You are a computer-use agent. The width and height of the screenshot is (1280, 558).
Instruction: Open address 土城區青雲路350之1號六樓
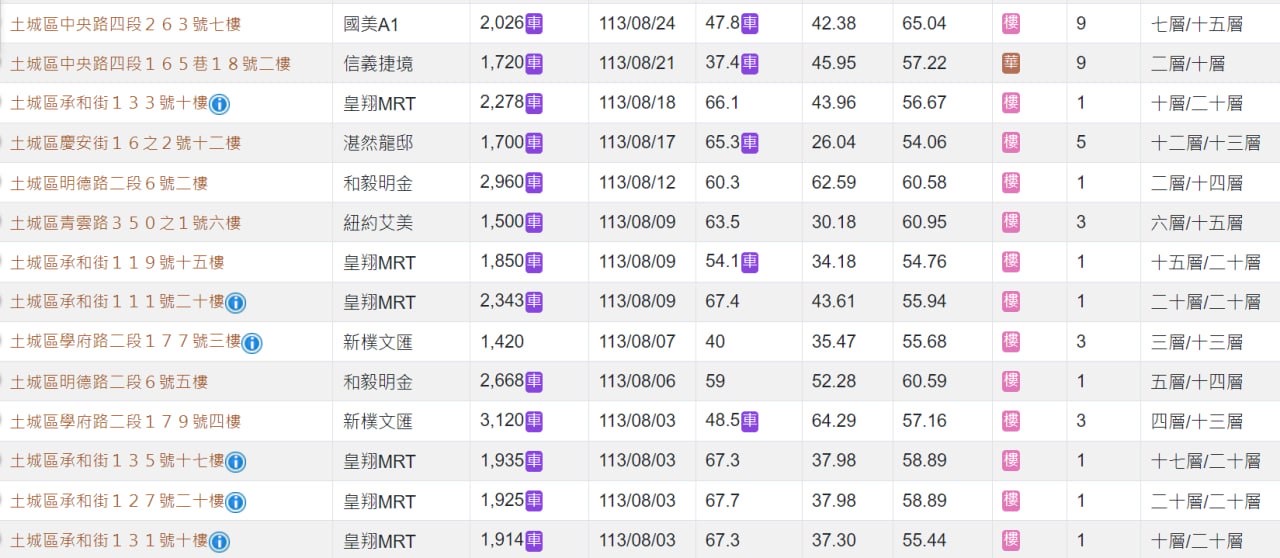pyautogui.click(x=126, y=222)
